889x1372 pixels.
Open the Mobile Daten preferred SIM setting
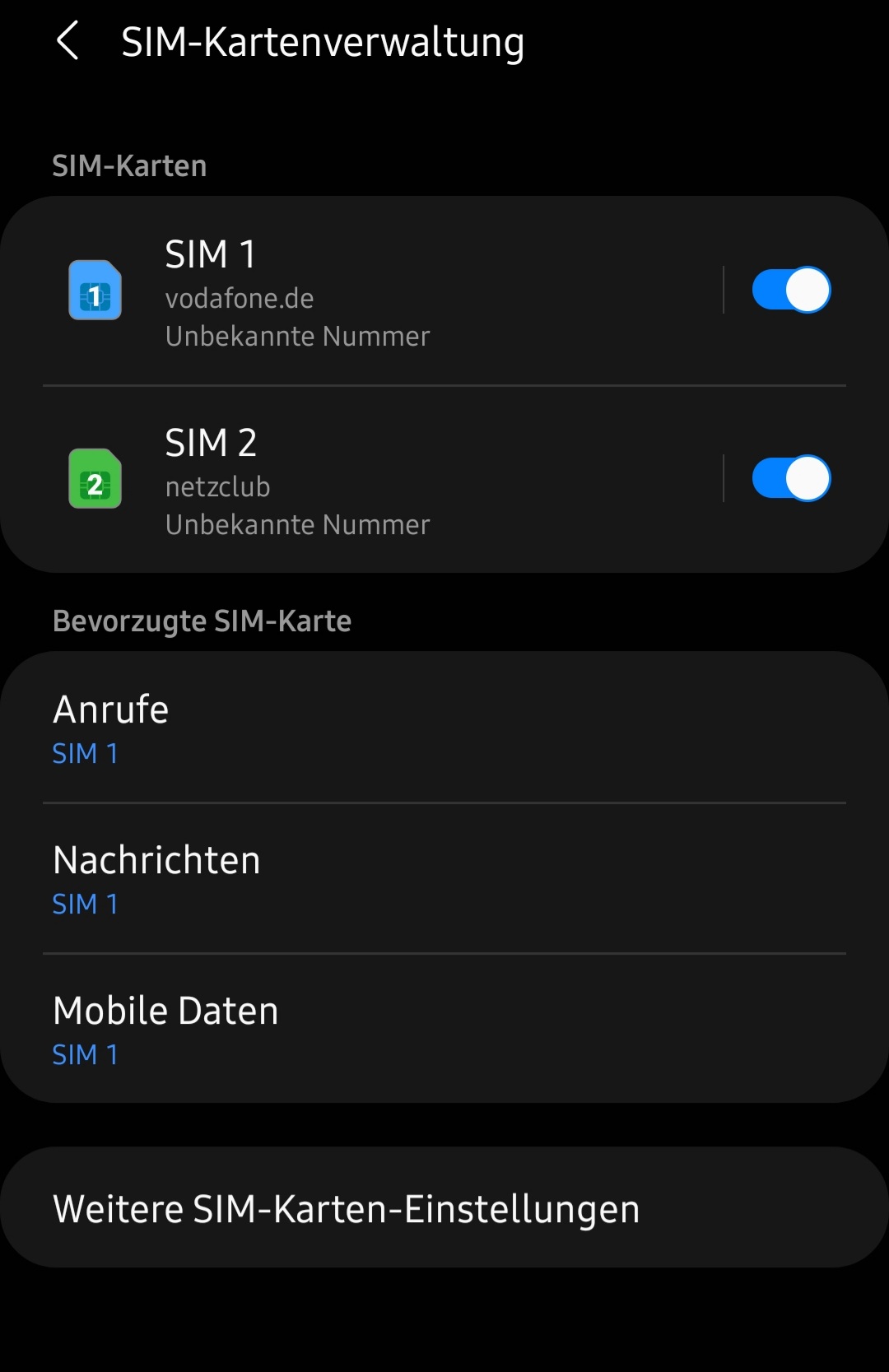coord(329,1026)
